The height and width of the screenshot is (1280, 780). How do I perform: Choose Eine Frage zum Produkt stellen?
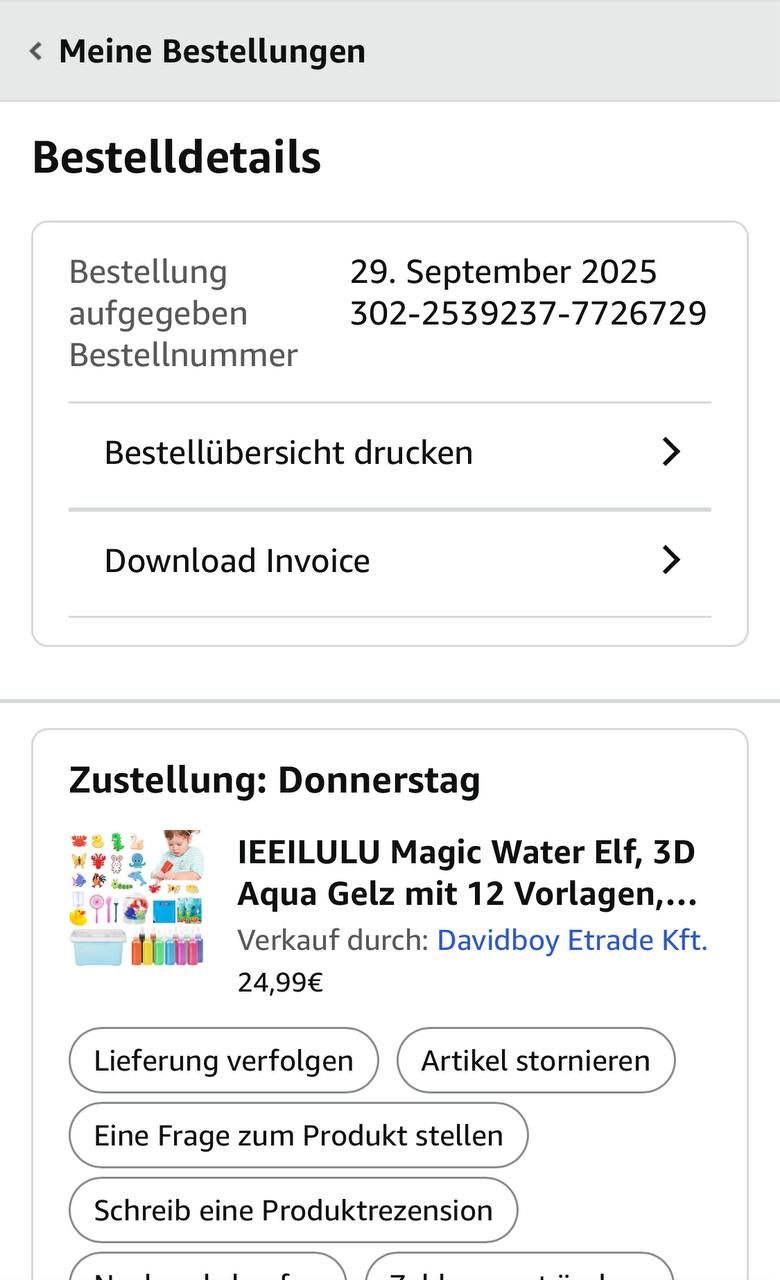coord(298,1135)
